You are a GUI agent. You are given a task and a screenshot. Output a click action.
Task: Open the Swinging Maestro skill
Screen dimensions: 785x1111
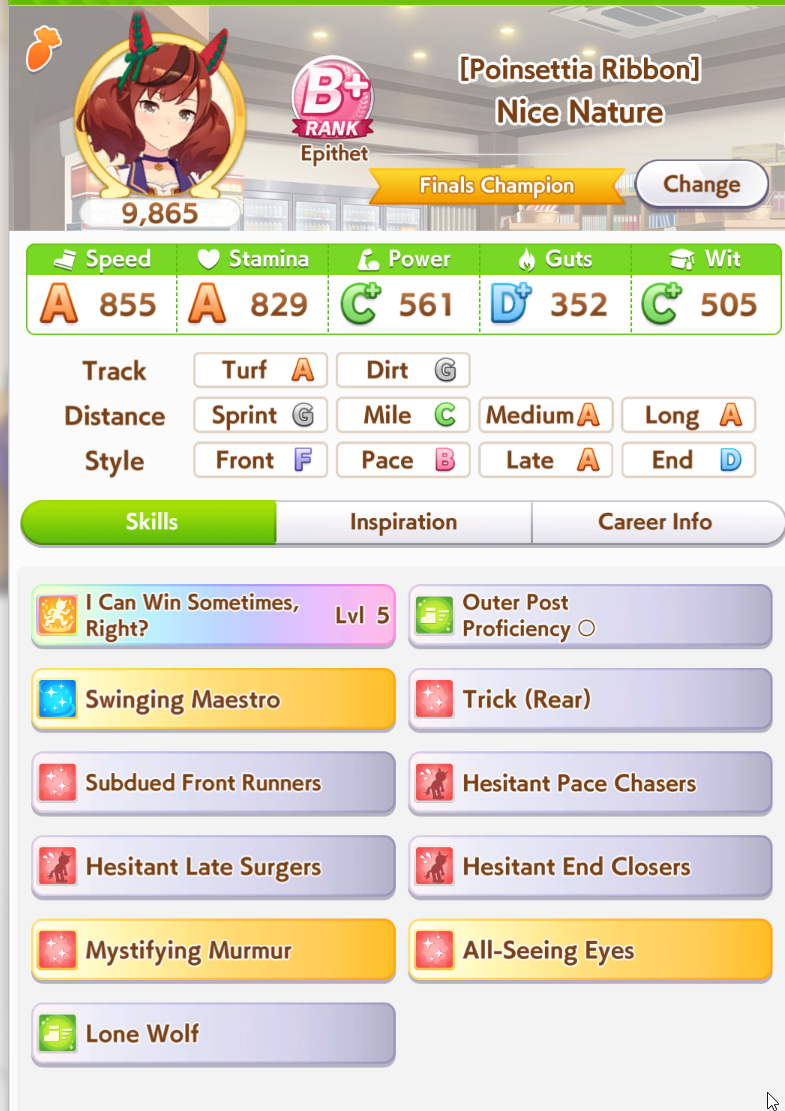point(213,699)
